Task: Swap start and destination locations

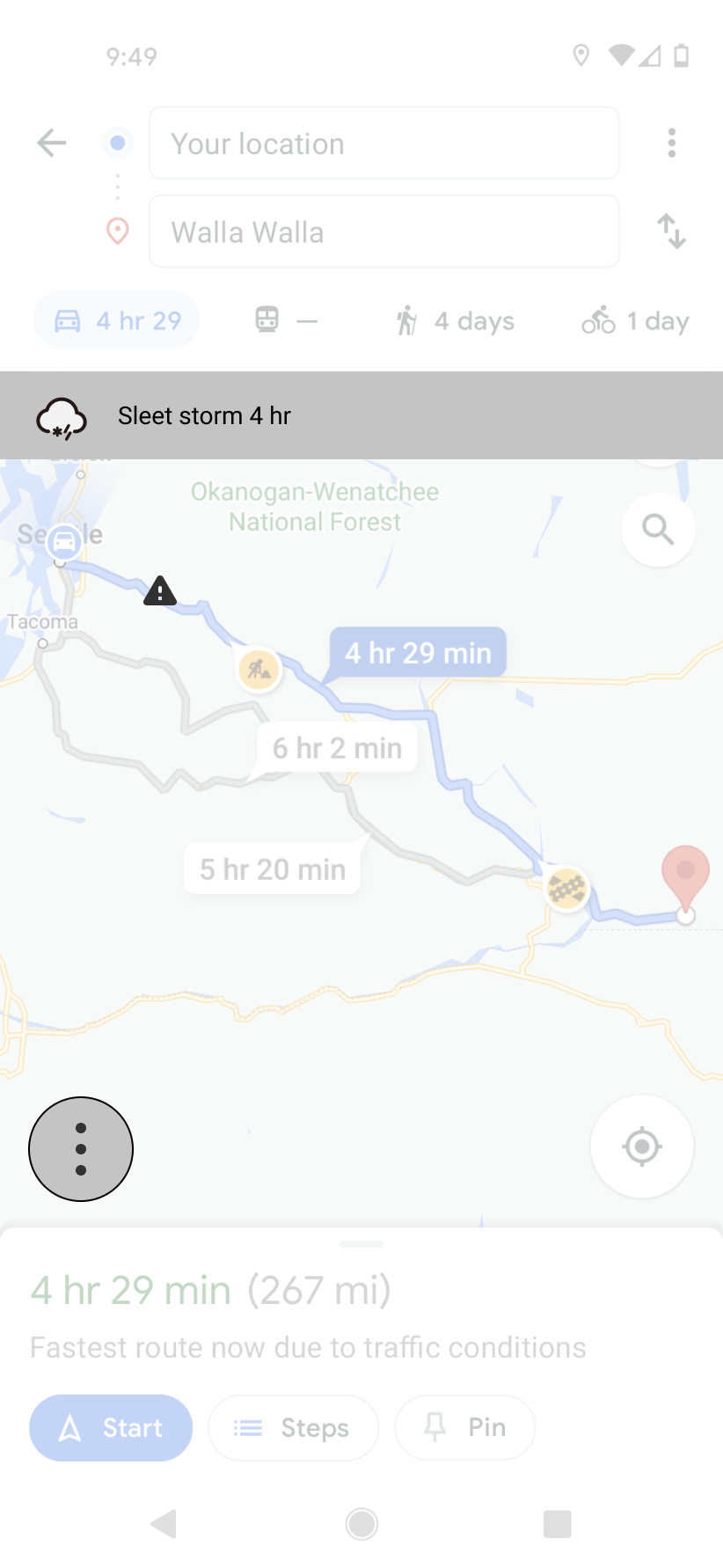Action: coord(671,231)
